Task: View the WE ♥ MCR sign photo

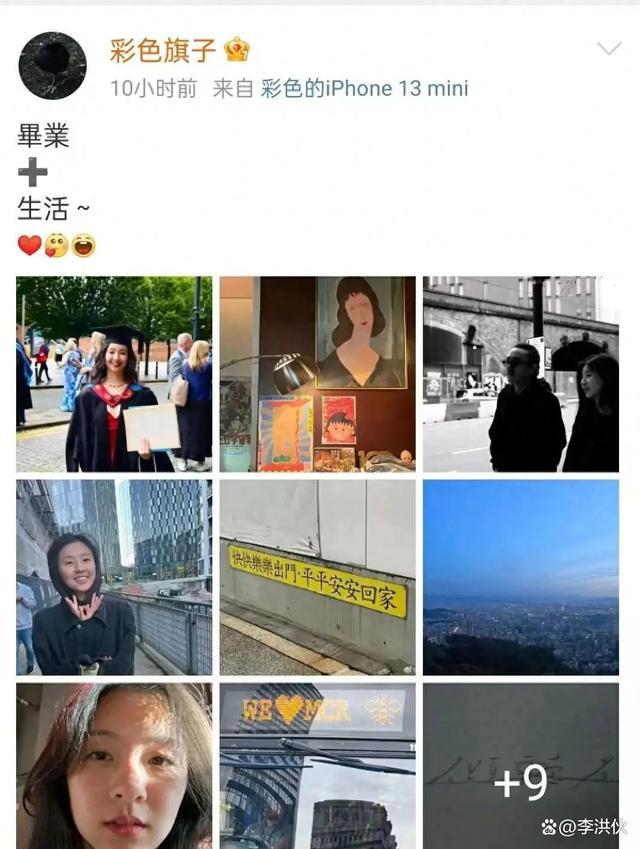Action: [317, 766]
